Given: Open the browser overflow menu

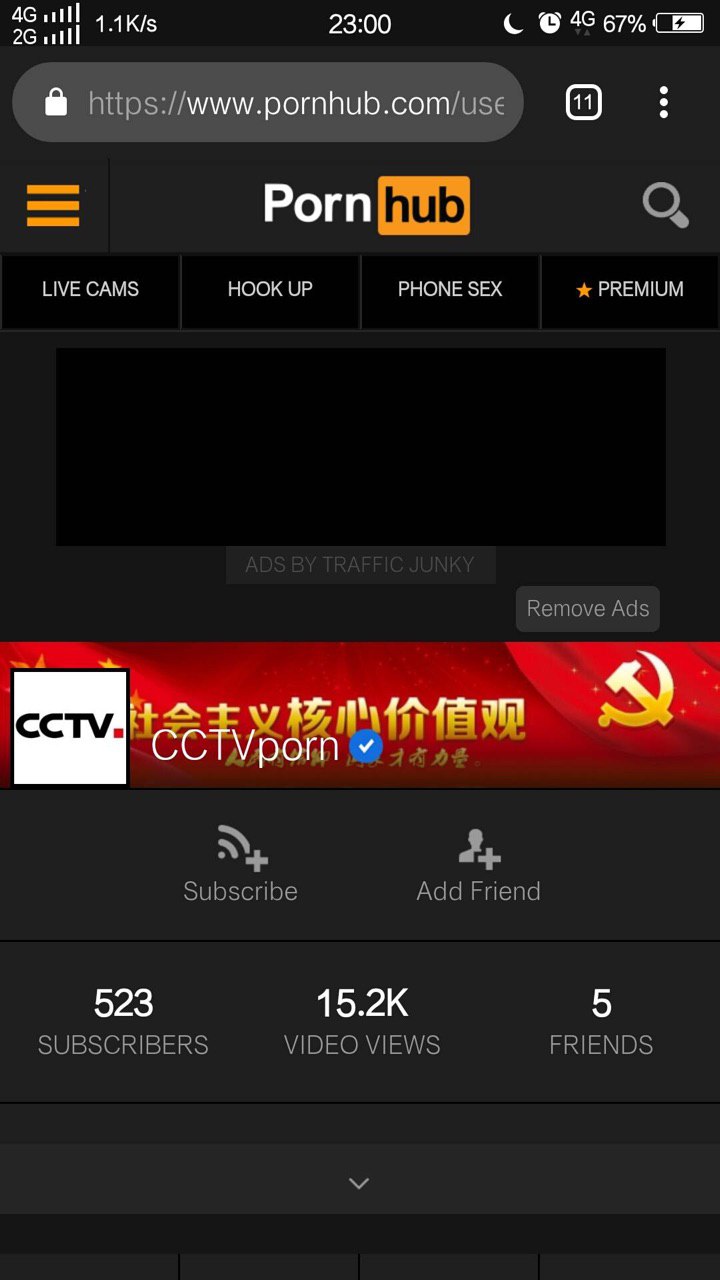Looking at the screenshot, I should [x=663, y=102].
